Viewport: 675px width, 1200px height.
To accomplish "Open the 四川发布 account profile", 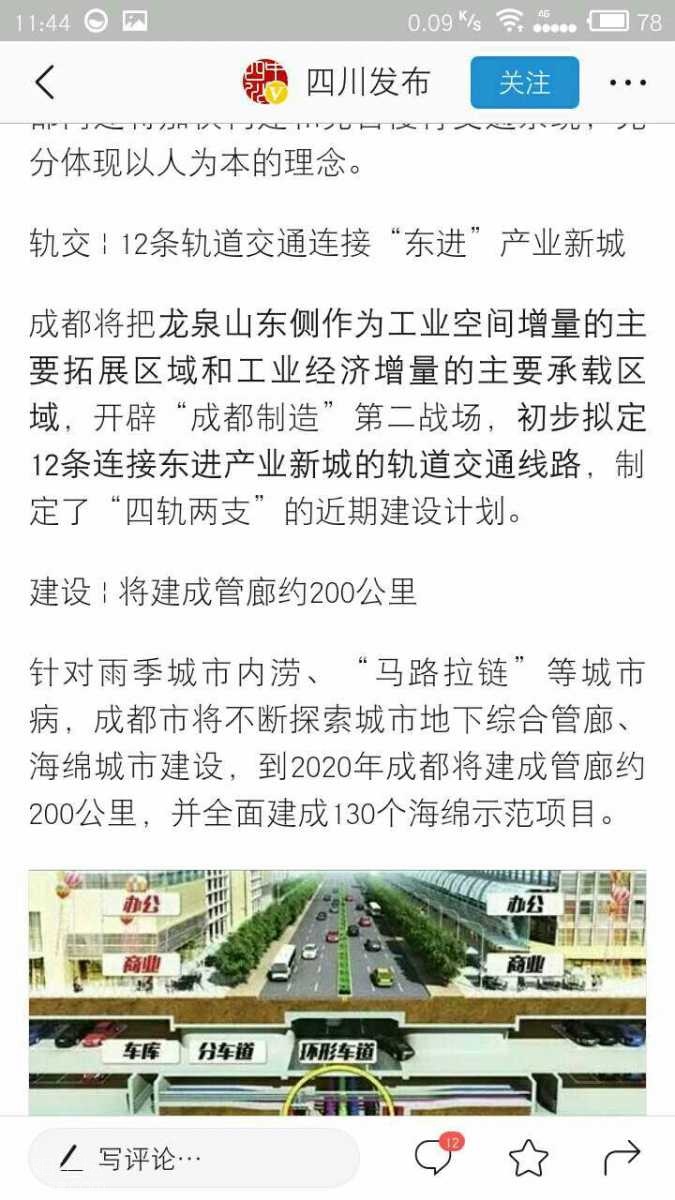I will 338,82.
